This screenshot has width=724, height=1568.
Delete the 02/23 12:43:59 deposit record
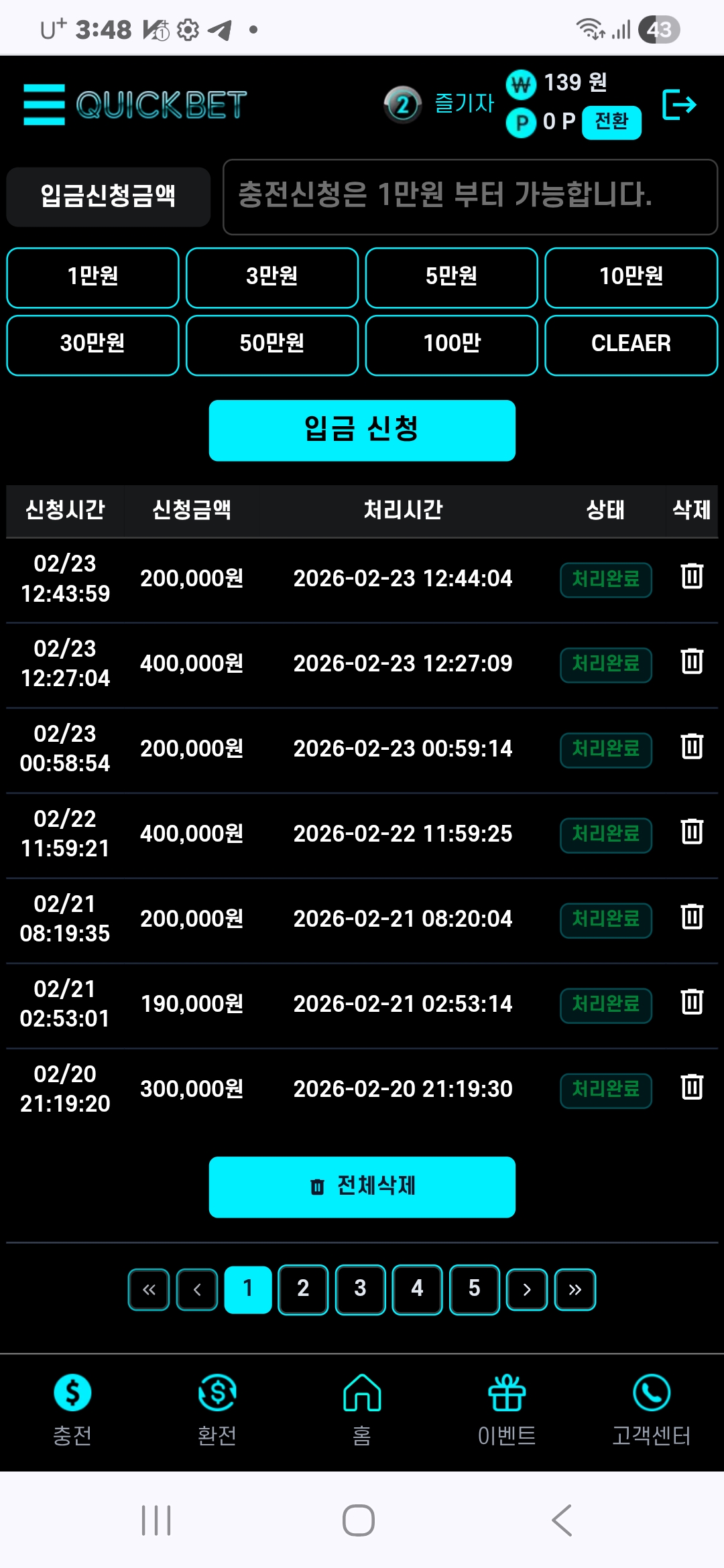coord(692,576)
